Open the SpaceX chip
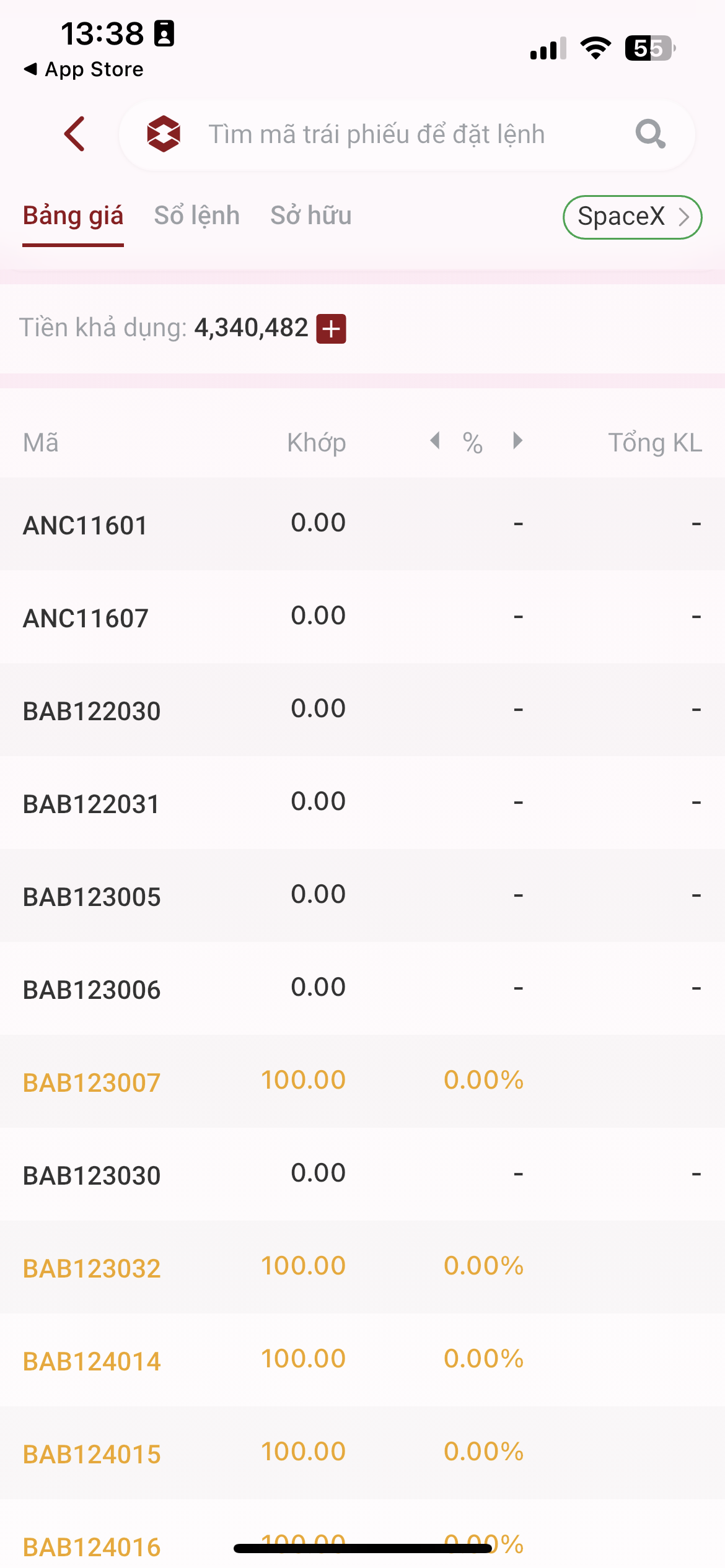Screen dimensions: 725x1568 click(632, 217)
